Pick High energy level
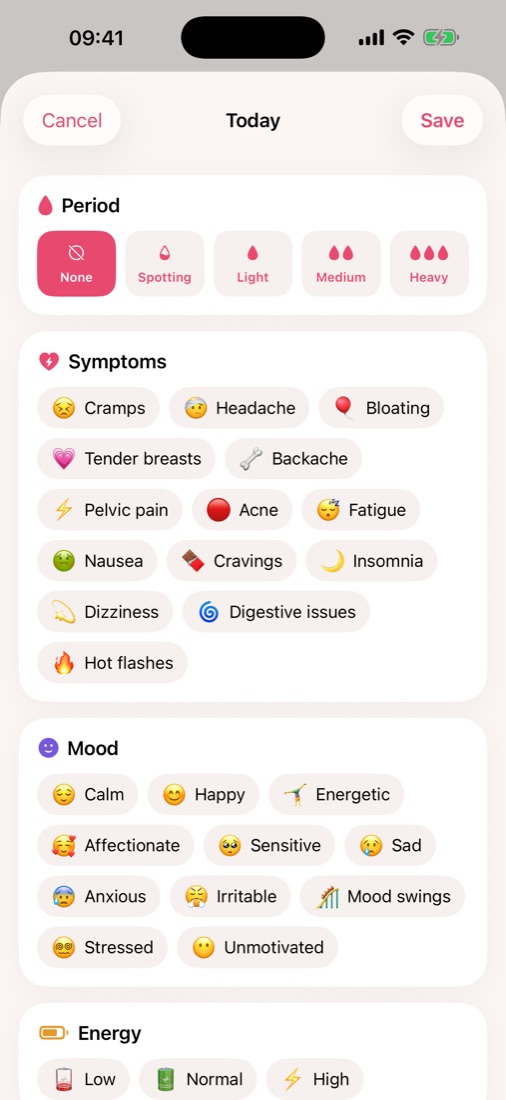The image size is (506, 1100). tap(315, 1079)
